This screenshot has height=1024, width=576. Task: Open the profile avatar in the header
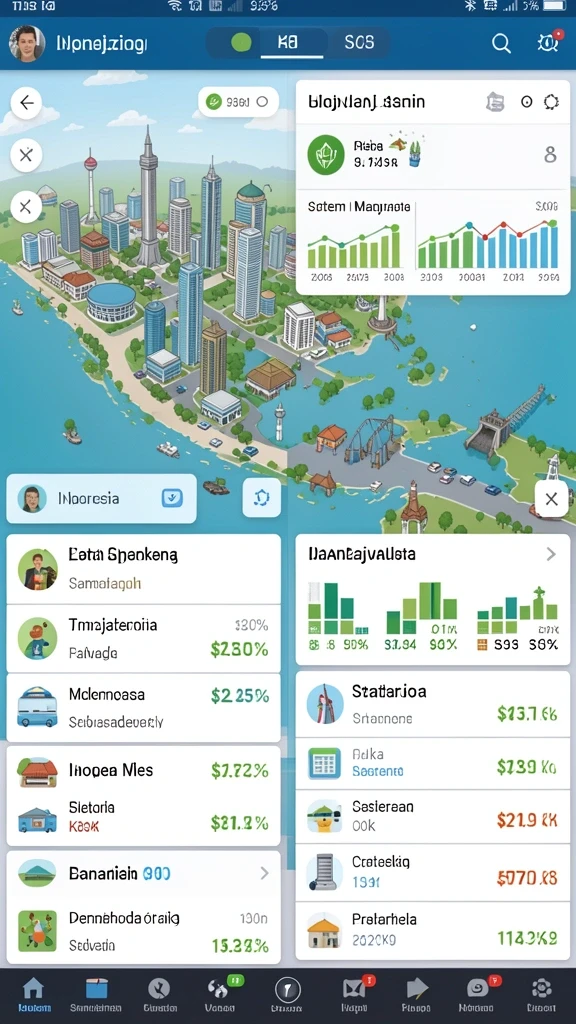coord(27,44)
